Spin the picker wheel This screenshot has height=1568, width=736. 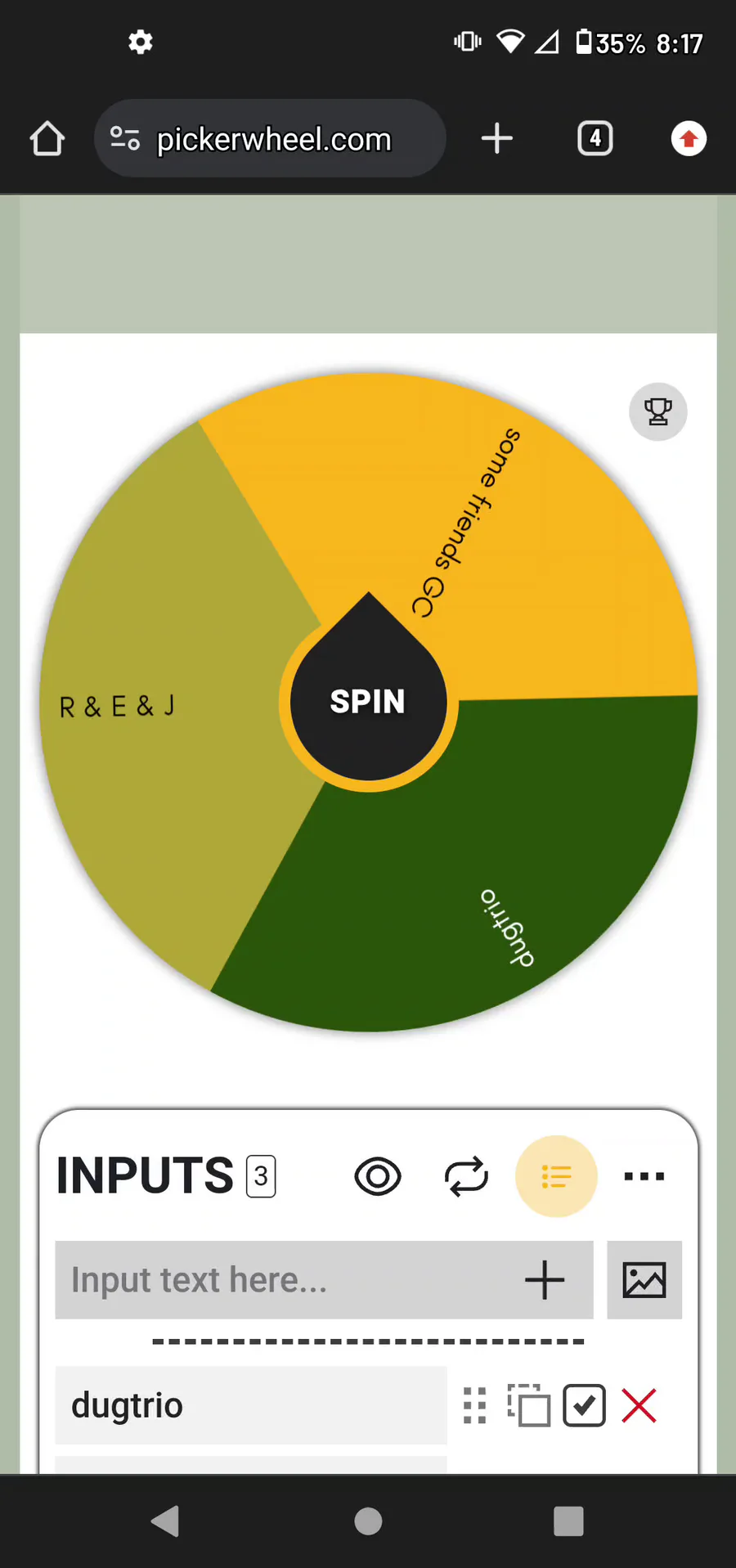coord(368,702)
